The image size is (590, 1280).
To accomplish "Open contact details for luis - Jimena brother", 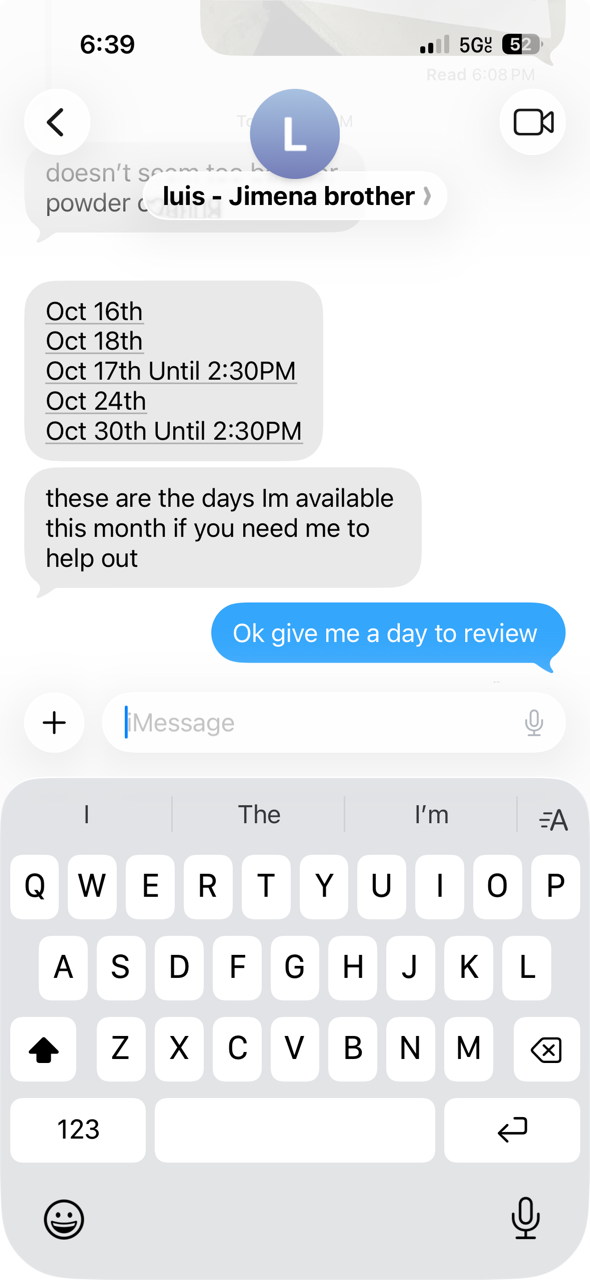I will tap(294, 196).
